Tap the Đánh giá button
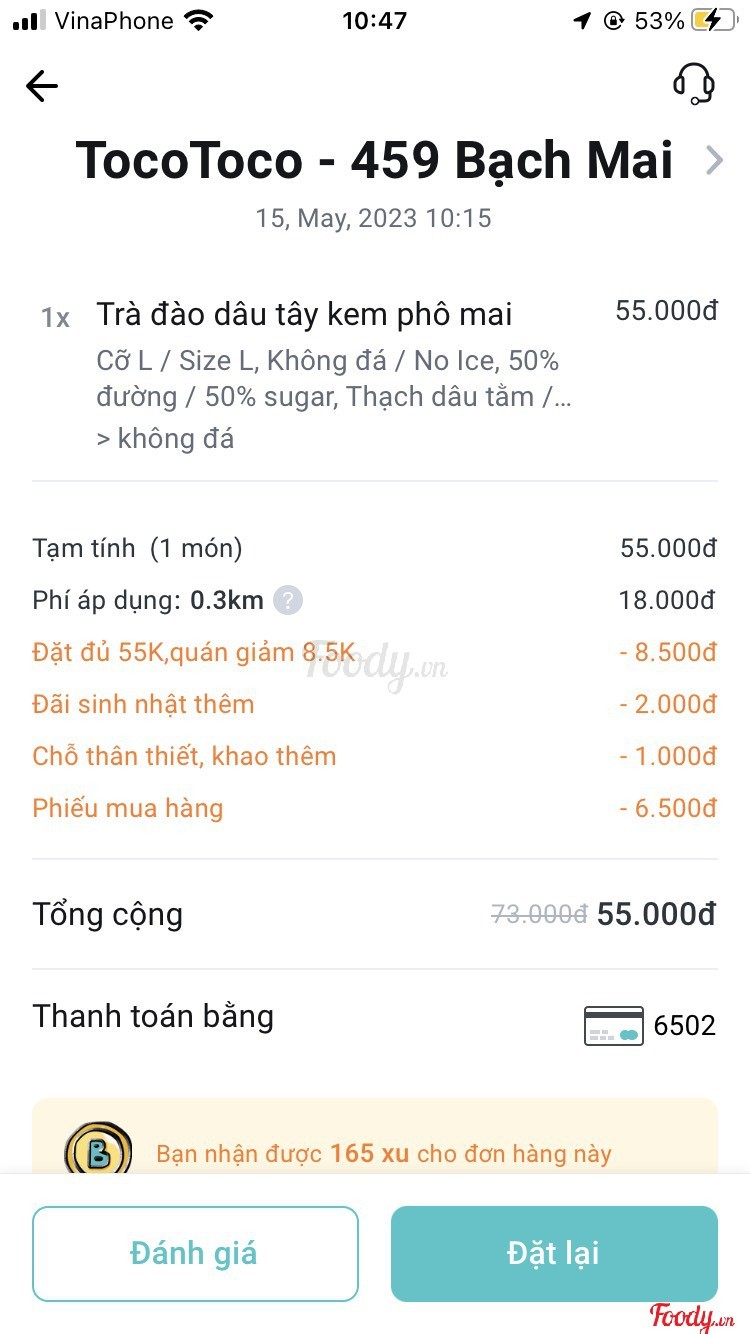Viewport: 750px width, 1334px height. click(x=195, y=1253)
